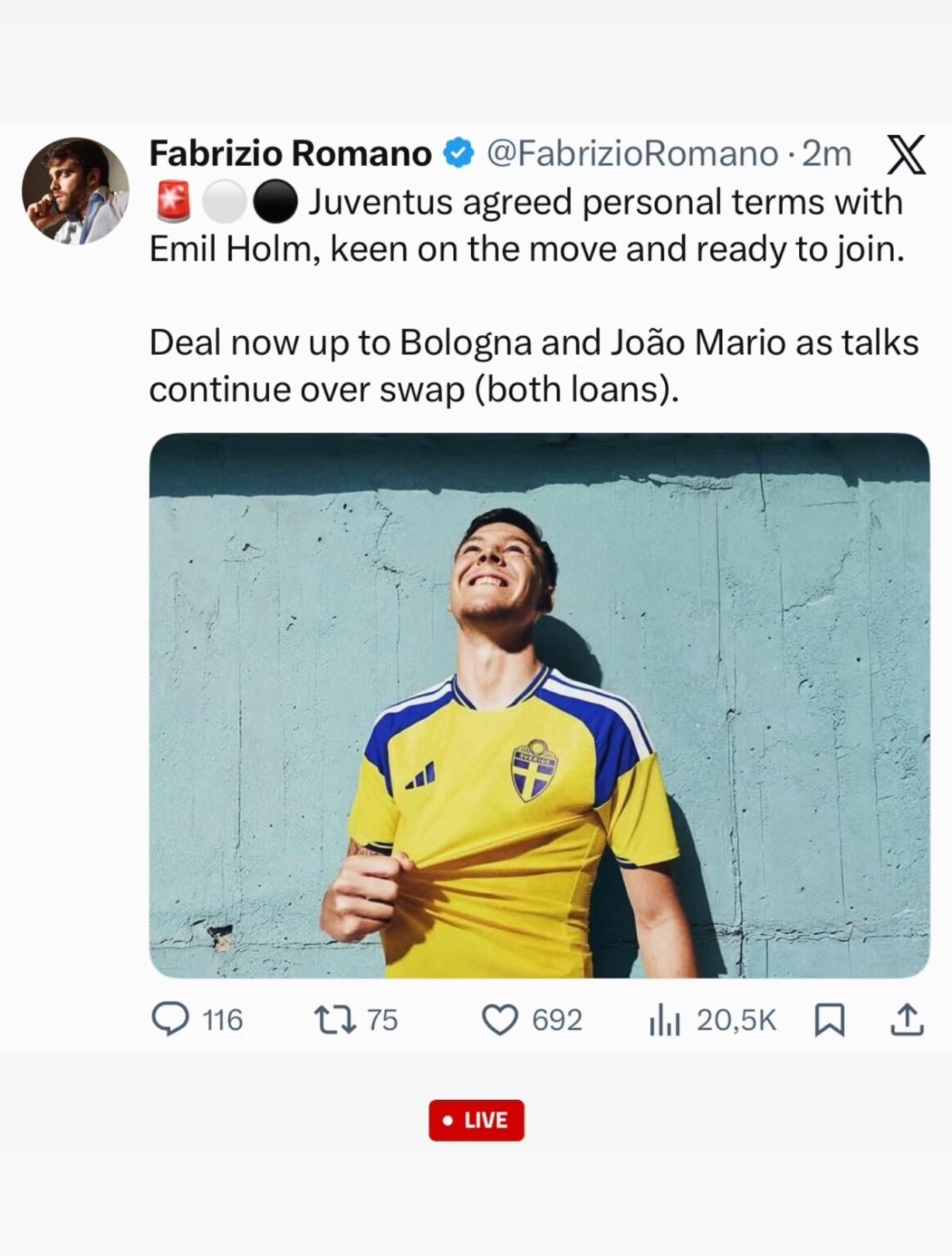This screenshot has width=952, height=1256.
Task: Click Fabrizio Romano's verified blue checkmark badge
Action: pos(456,151)
